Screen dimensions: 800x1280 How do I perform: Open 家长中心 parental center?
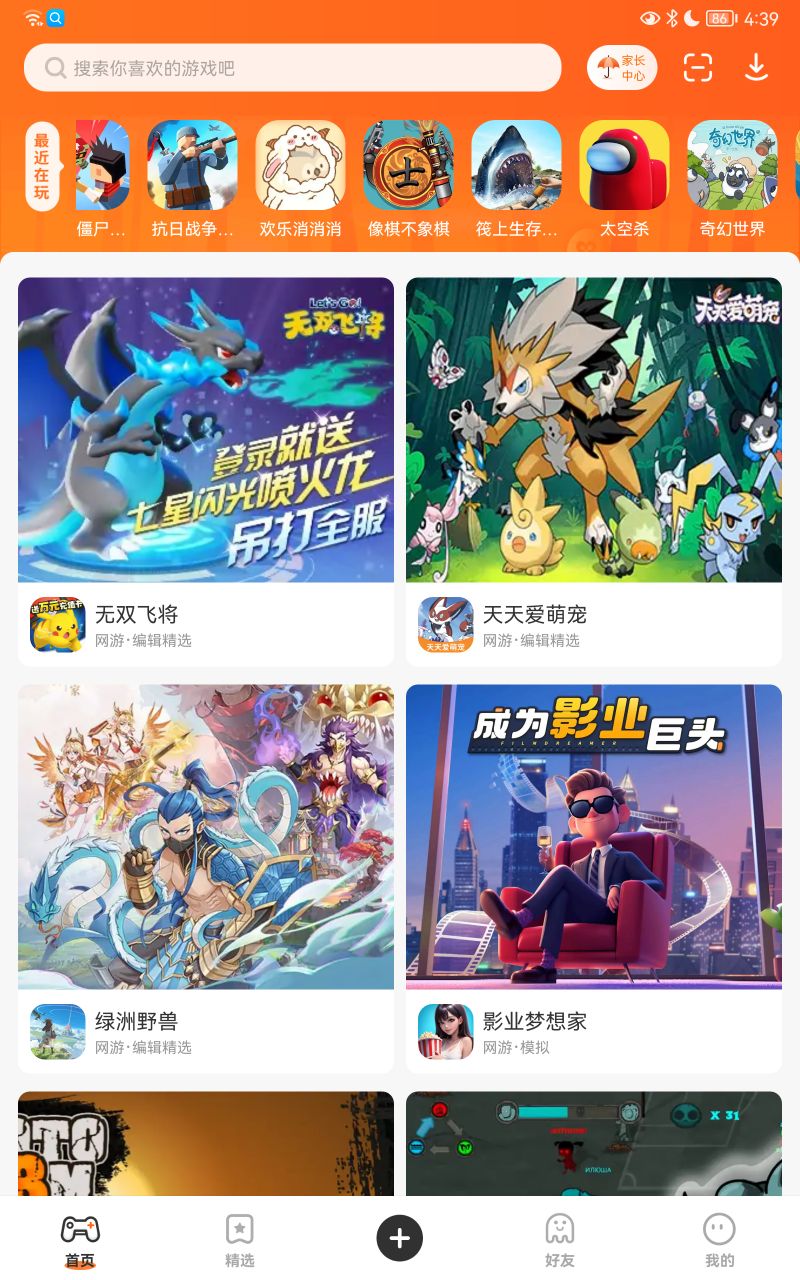(622, 68)
